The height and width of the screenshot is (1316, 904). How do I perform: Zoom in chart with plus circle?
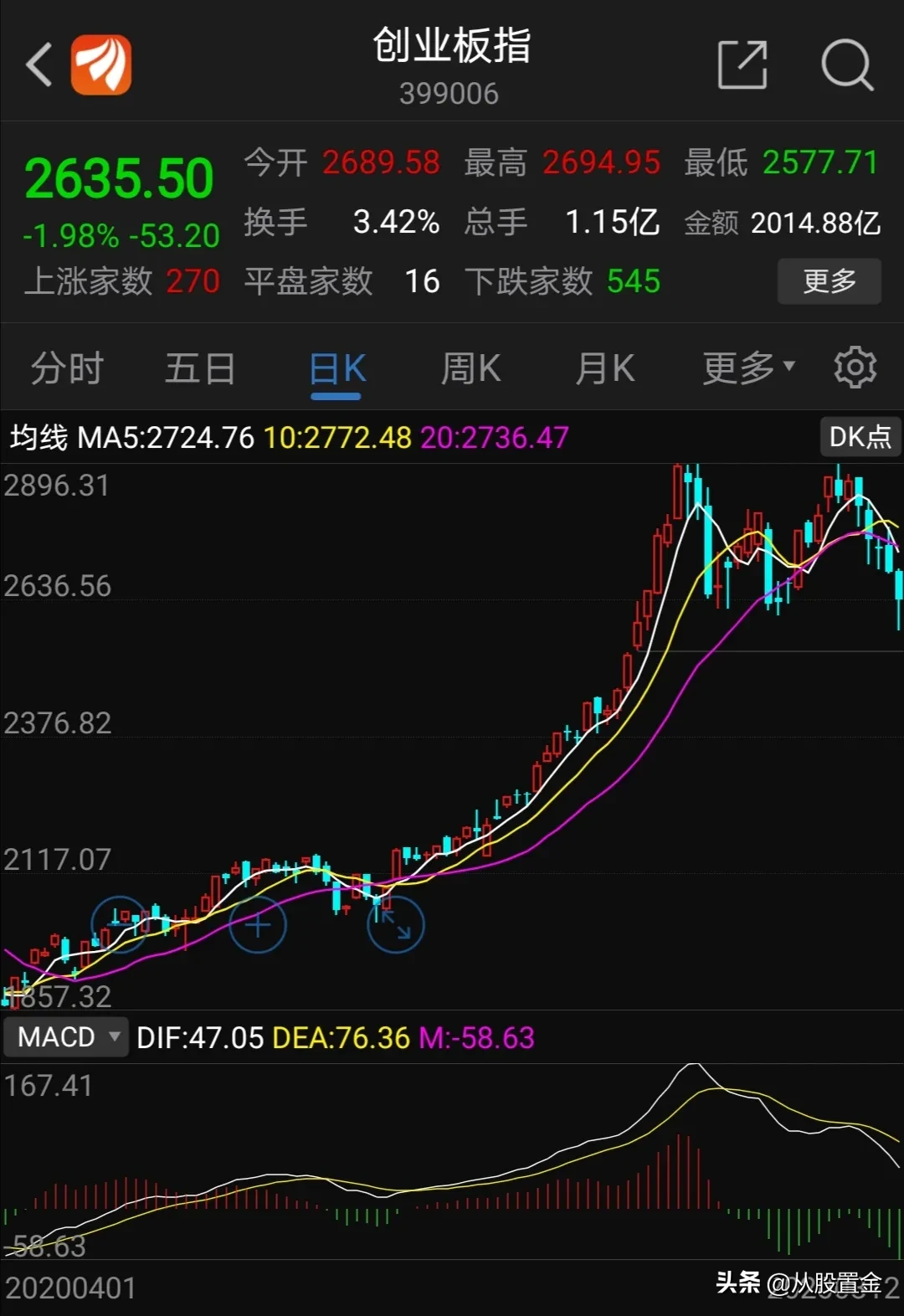(x=258, y=925)
